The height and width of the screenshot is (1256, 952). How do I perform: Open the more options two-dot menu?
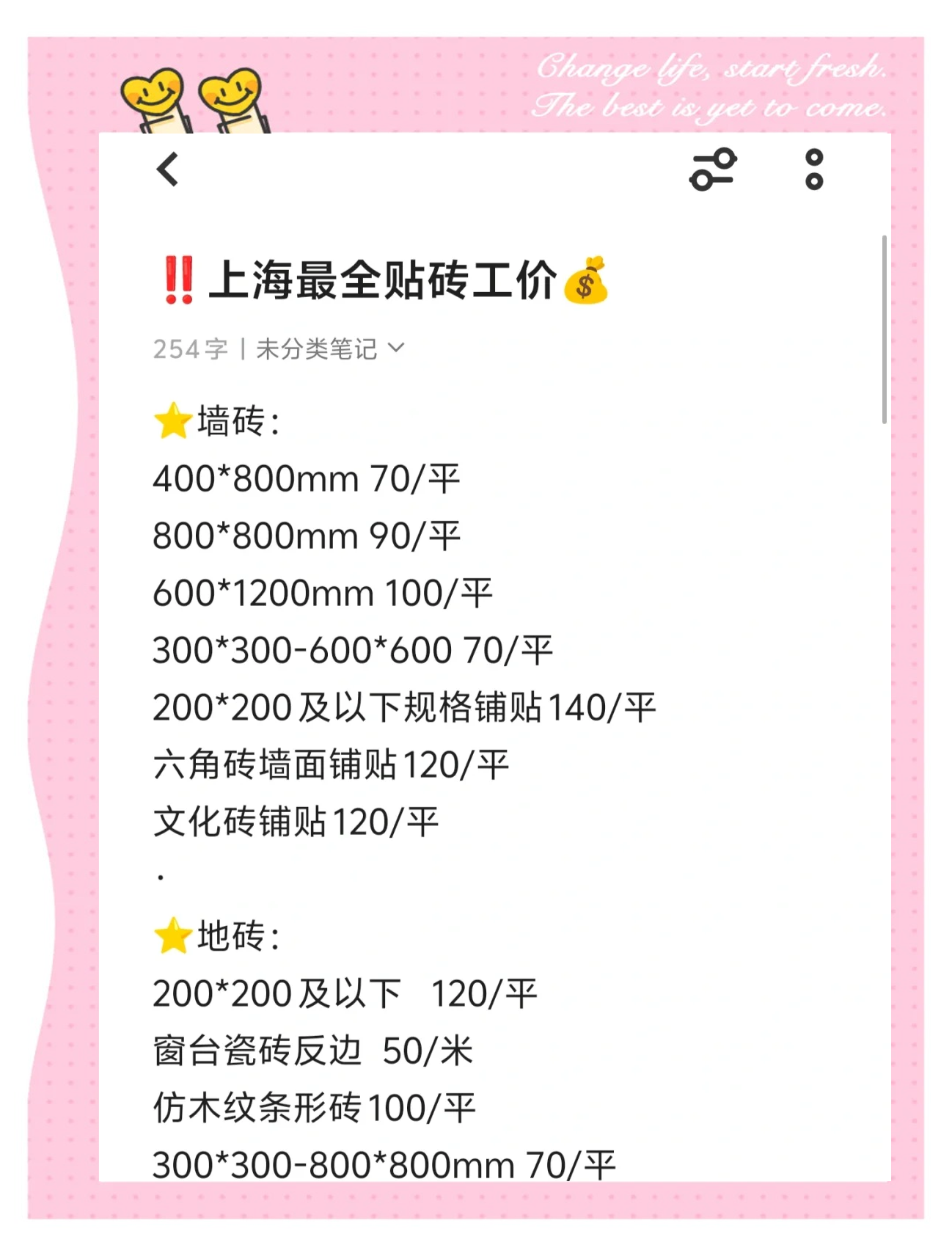[814, 170]
